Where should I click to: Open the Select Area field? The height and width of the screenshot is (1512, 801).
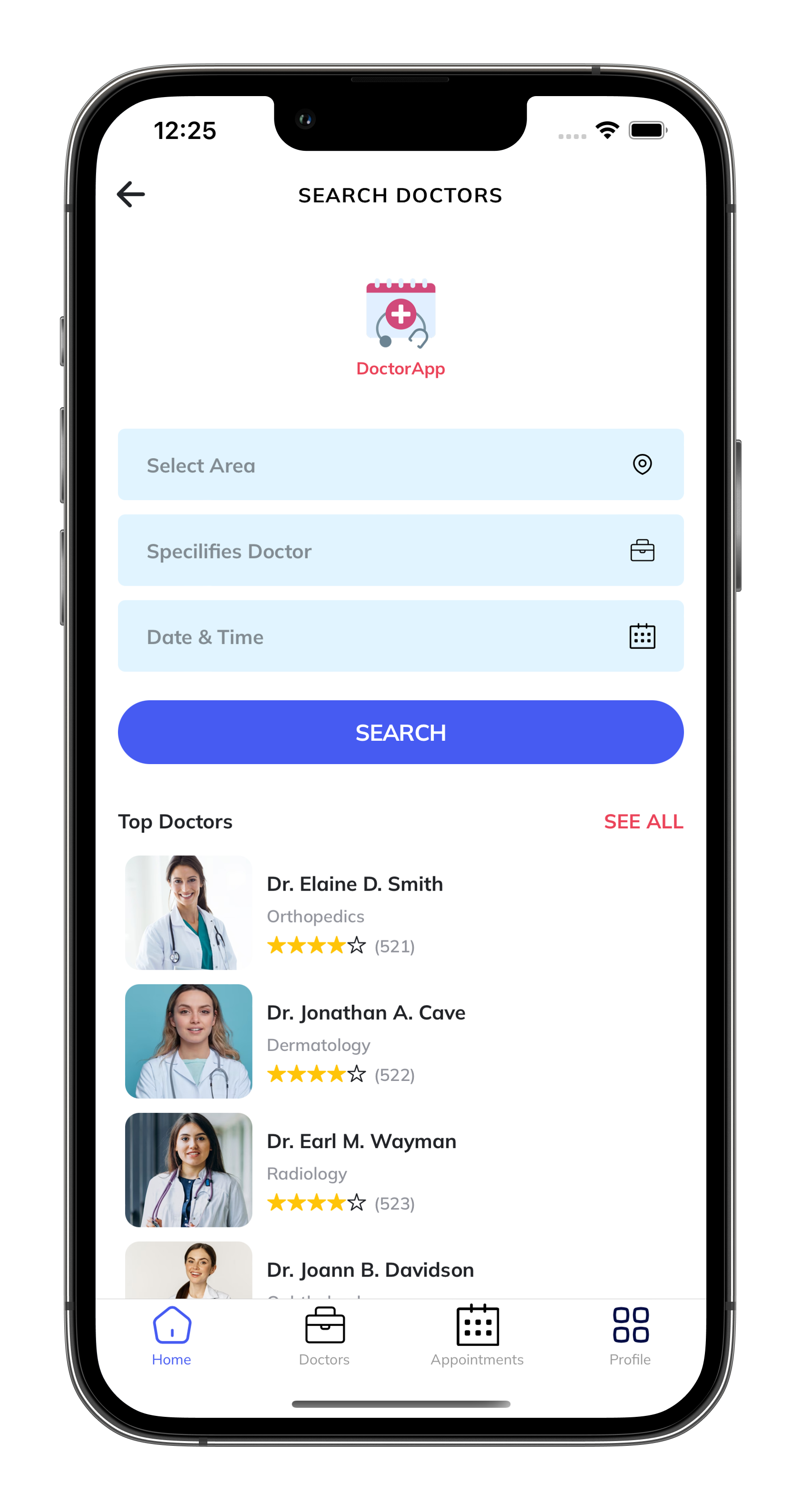coord(400,464)
